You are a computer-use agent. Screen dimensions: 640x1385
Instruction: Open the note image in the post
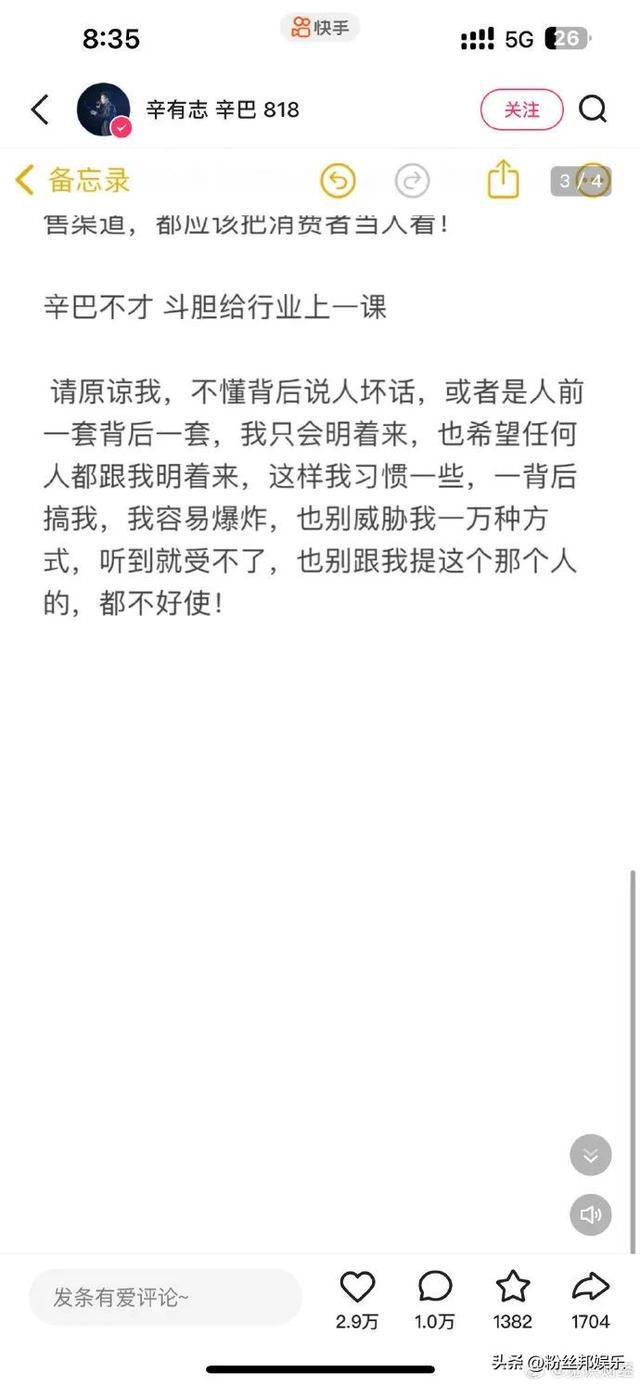coord(320,700)
